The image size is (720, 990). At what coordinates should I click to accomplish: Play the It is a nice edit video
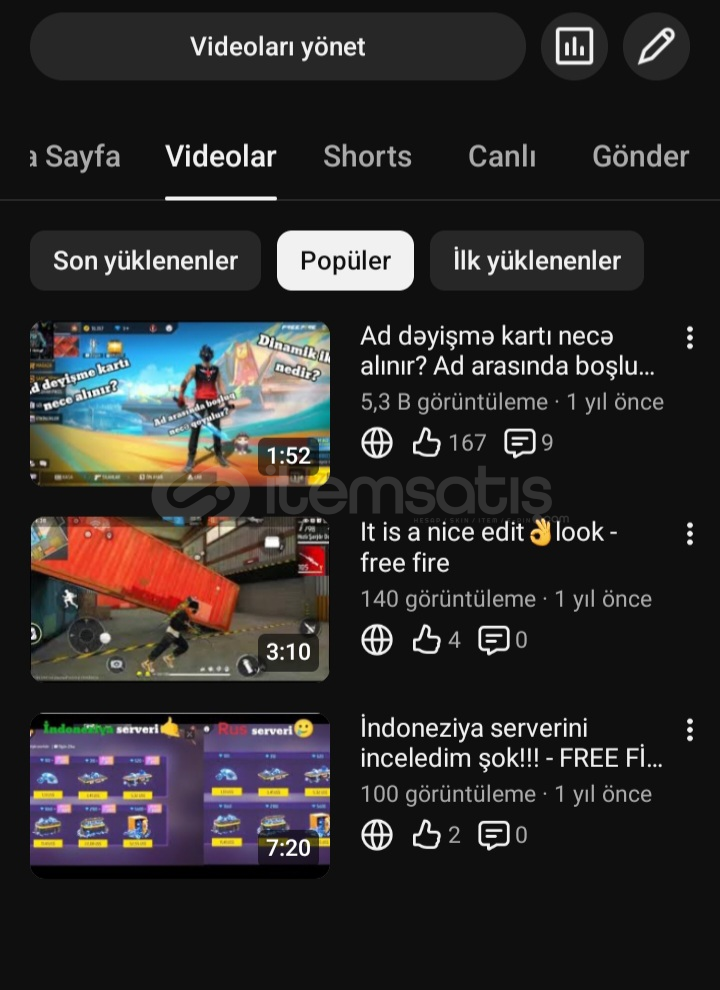[x=180, y=598]
